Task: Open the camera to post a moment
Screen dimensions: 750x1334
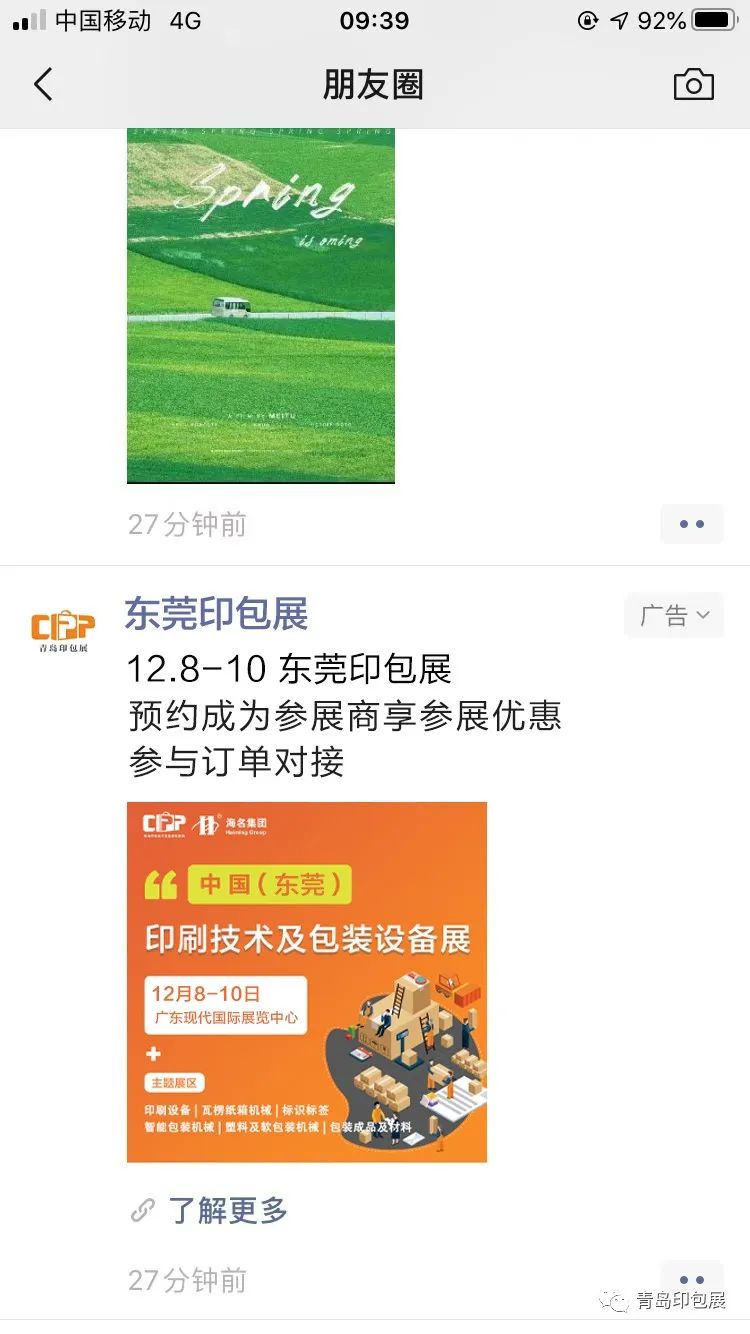Action: (693, 85)
